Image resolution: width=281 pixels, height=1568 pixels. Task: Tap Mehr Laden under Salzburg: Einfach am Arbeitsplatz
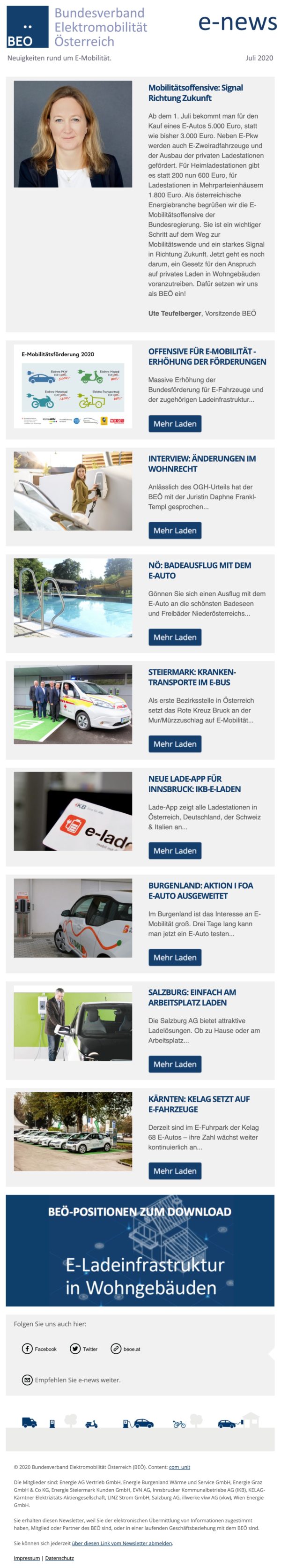click(175, 1064)
